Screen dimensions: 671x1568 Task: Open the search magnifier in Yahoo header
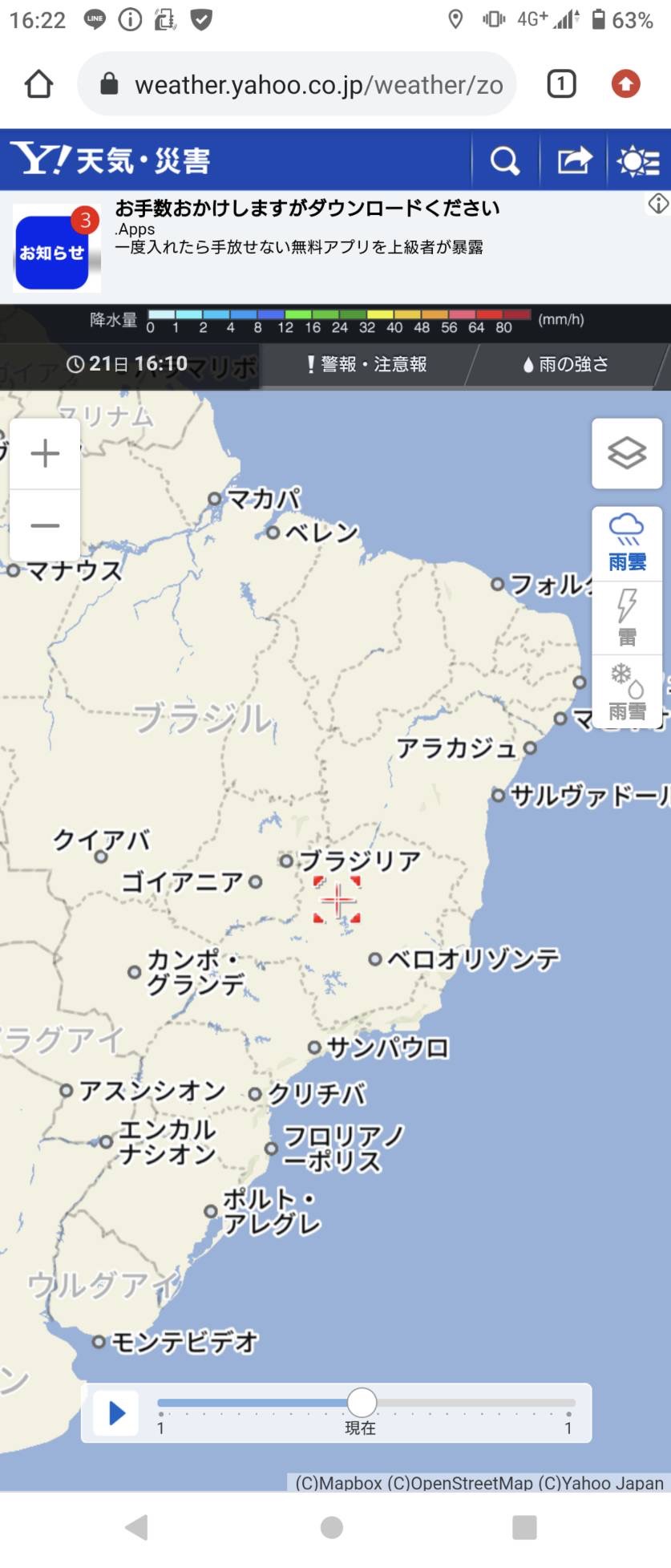tap(504, 160)
